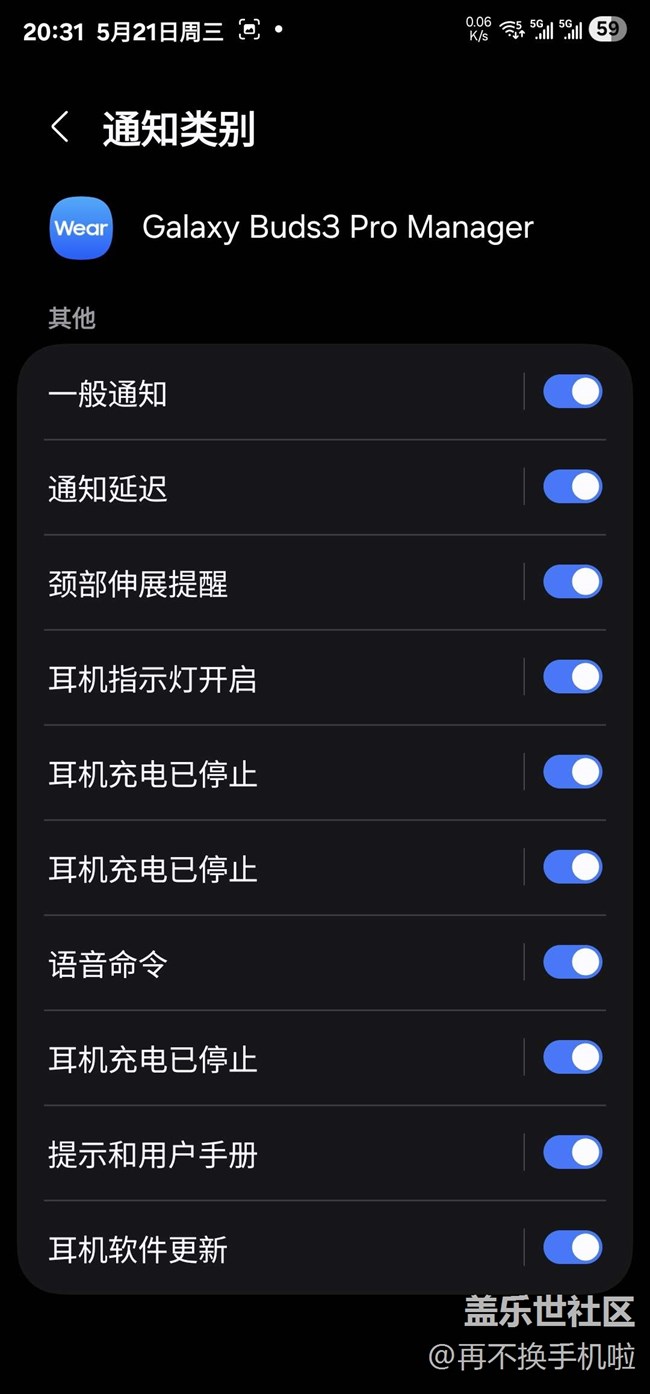Turn off the 语音命令 switch
The width and height of the screenshot is (650, 1394).
pyautogui.click(x=572, y=962)
